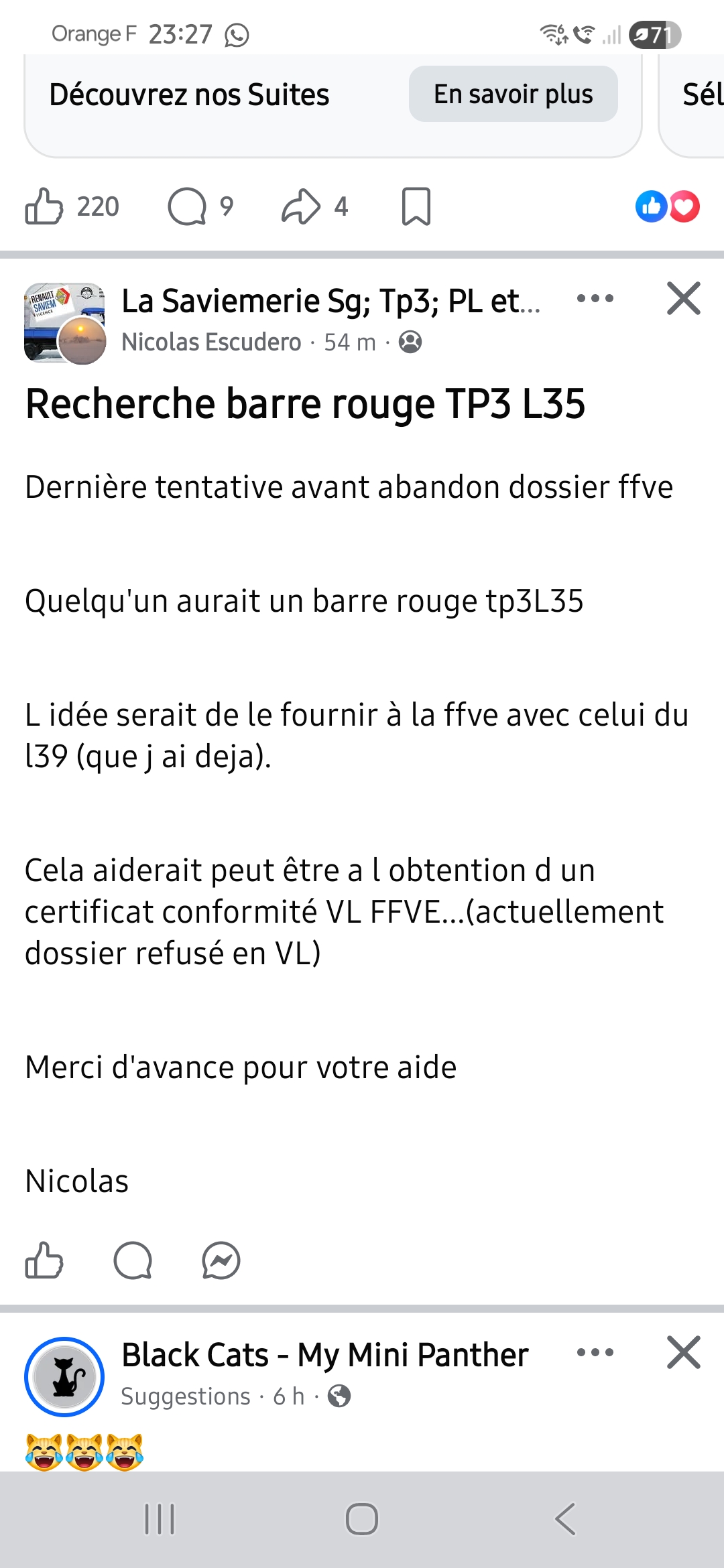Open Nicolas Escudero's profile
The width and height of the screenshot is (724, 1568).
tap(211, 342)
